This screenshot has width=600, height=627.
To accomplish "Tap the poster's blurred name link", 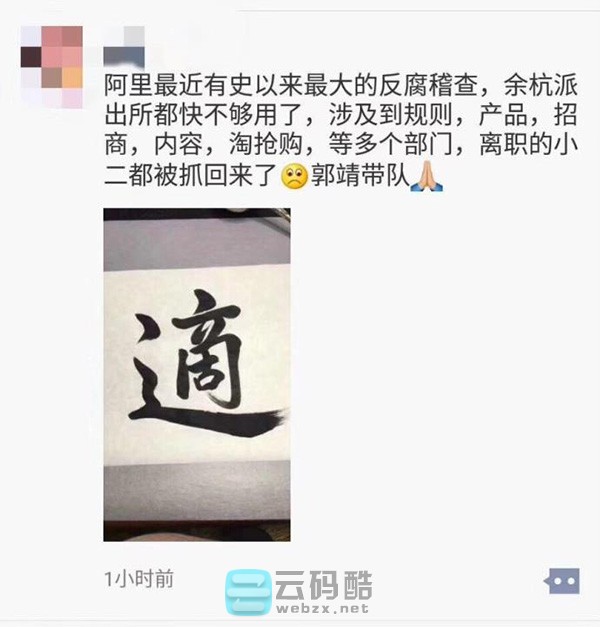I will tap(124, 51).
